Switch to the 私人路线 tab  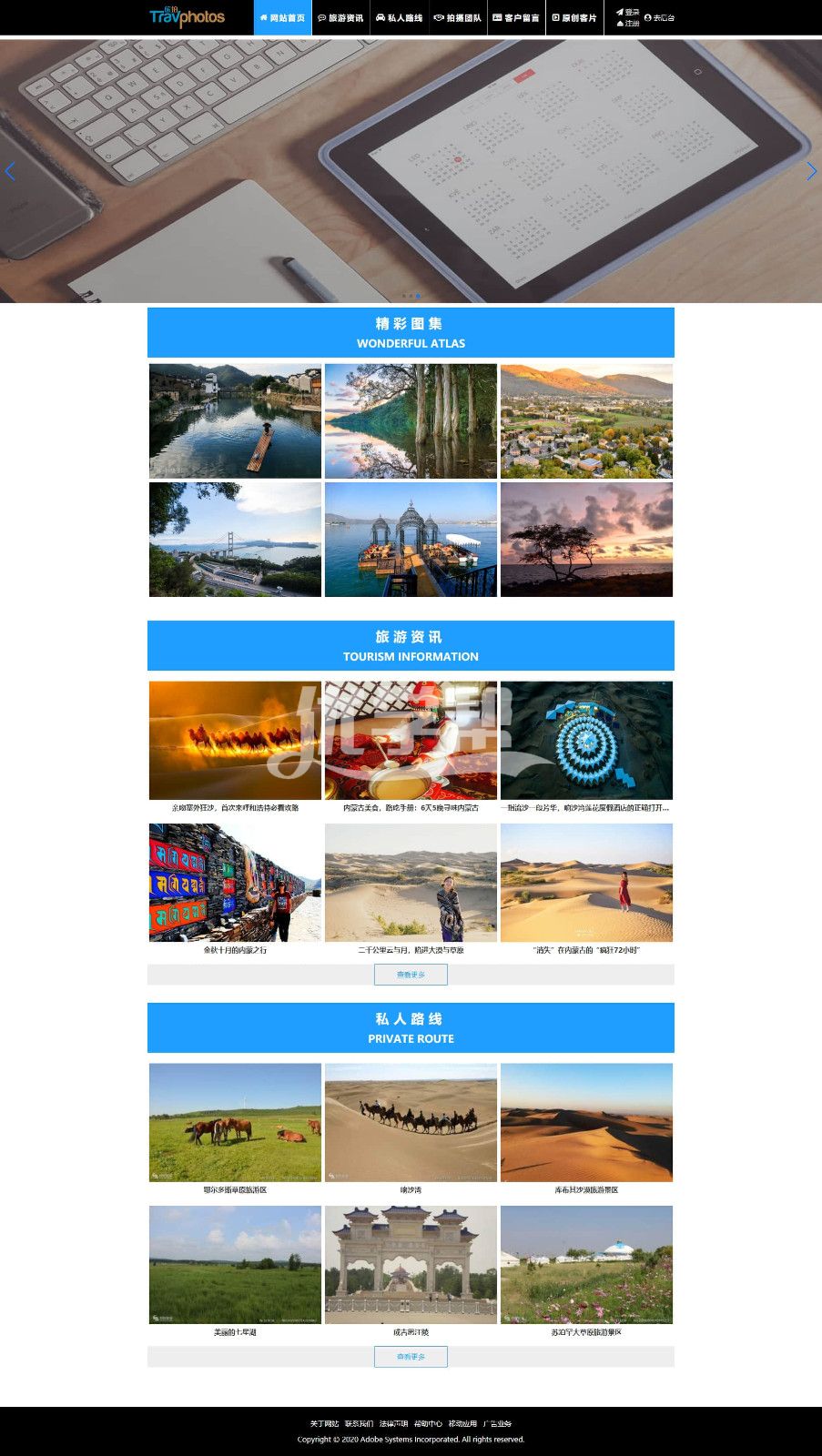(400, 18)
